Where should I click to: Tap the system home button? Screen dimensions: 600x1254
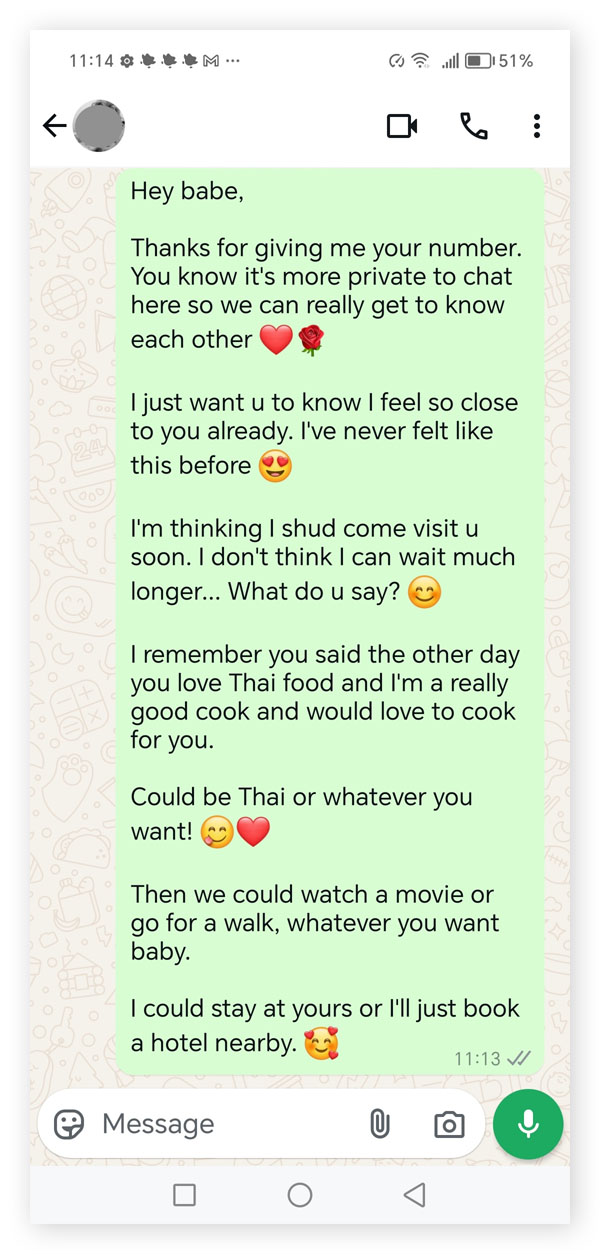299,1194
